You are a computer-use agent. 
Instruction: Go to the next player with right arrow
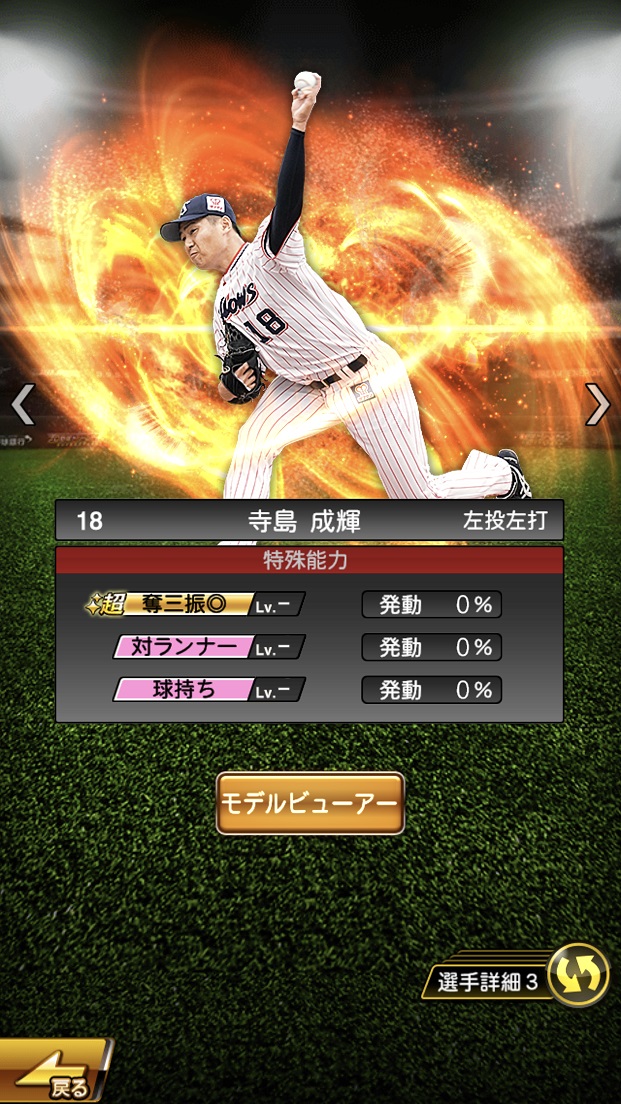coord(597,404)
